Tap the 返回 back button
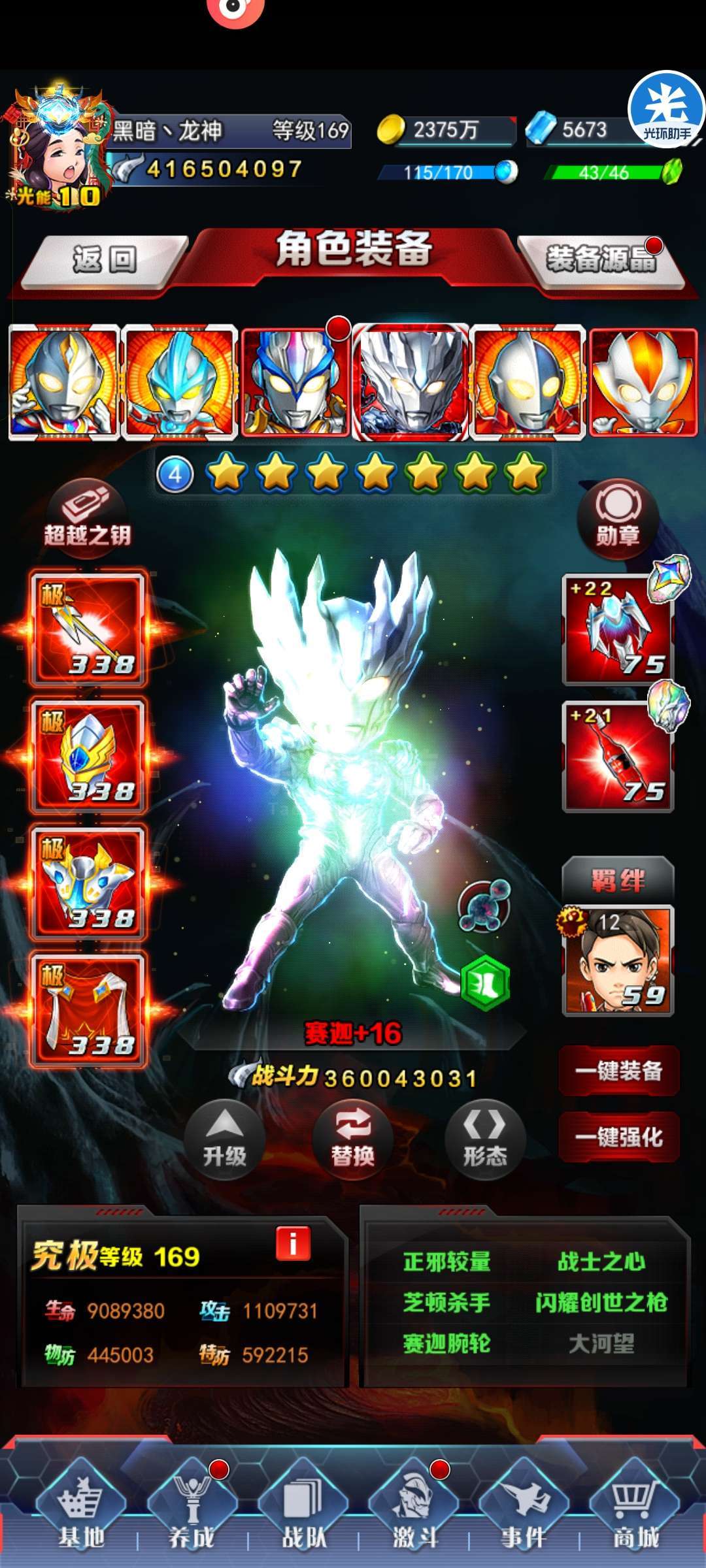The width and height of the screenshot is (706, 1568). tap(105, 260)
